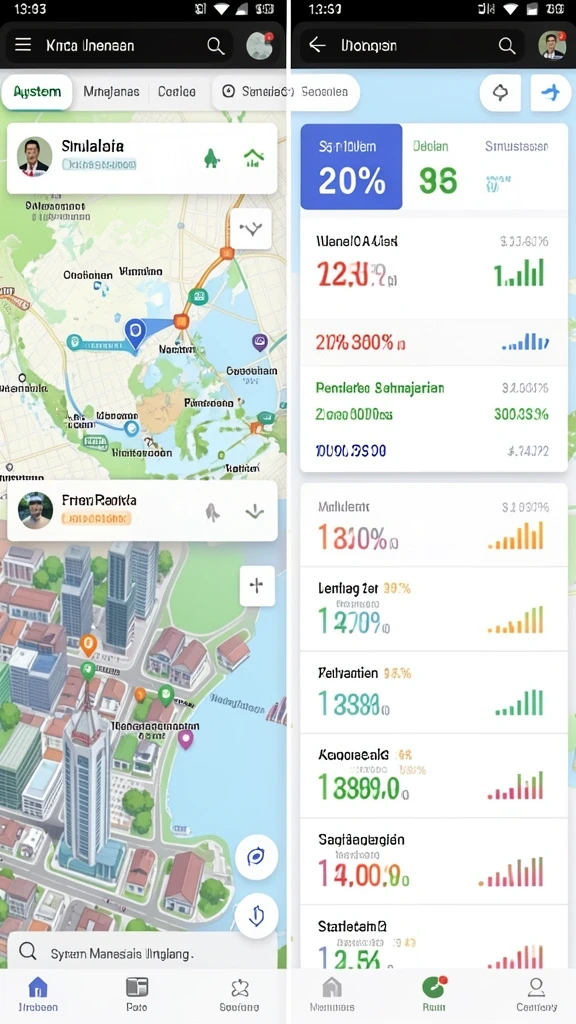This screenshot has width=576, height=1024.
Task: Tap the airplane button at top right
Action: pyautogui.click(x=551, y=93)
